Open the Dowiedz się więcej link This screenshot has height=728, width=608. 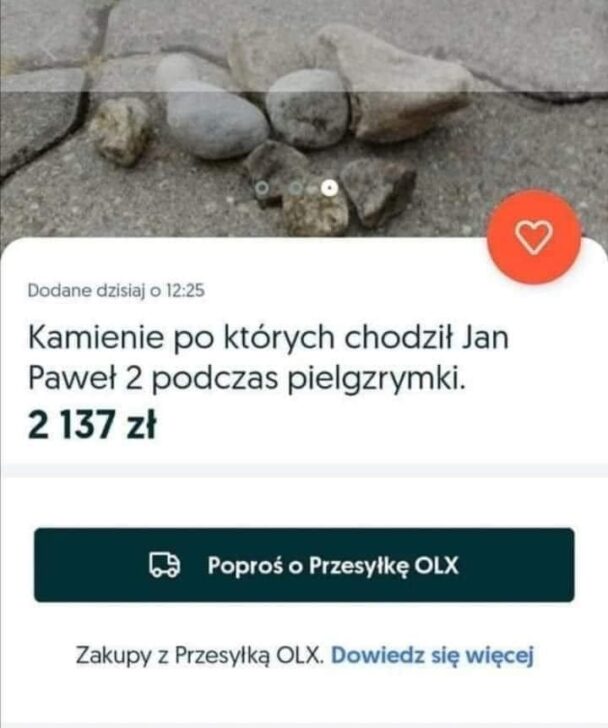[x=432, y=656]
